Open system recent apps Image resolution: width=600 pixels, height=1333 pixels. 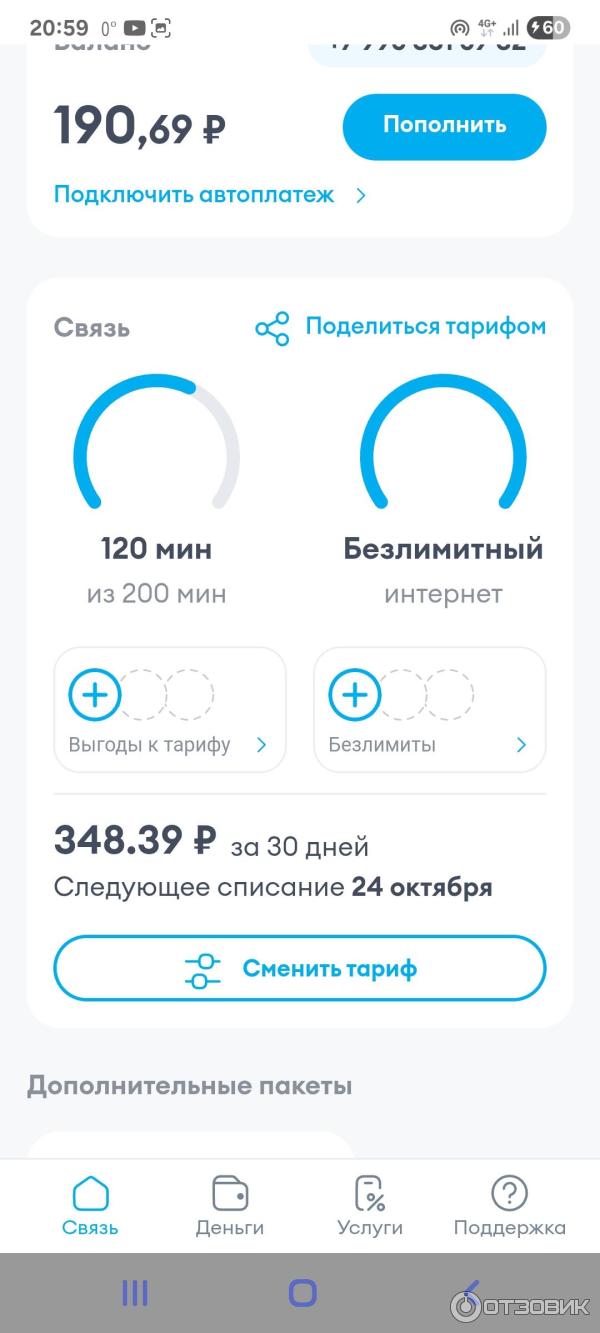135,1293
